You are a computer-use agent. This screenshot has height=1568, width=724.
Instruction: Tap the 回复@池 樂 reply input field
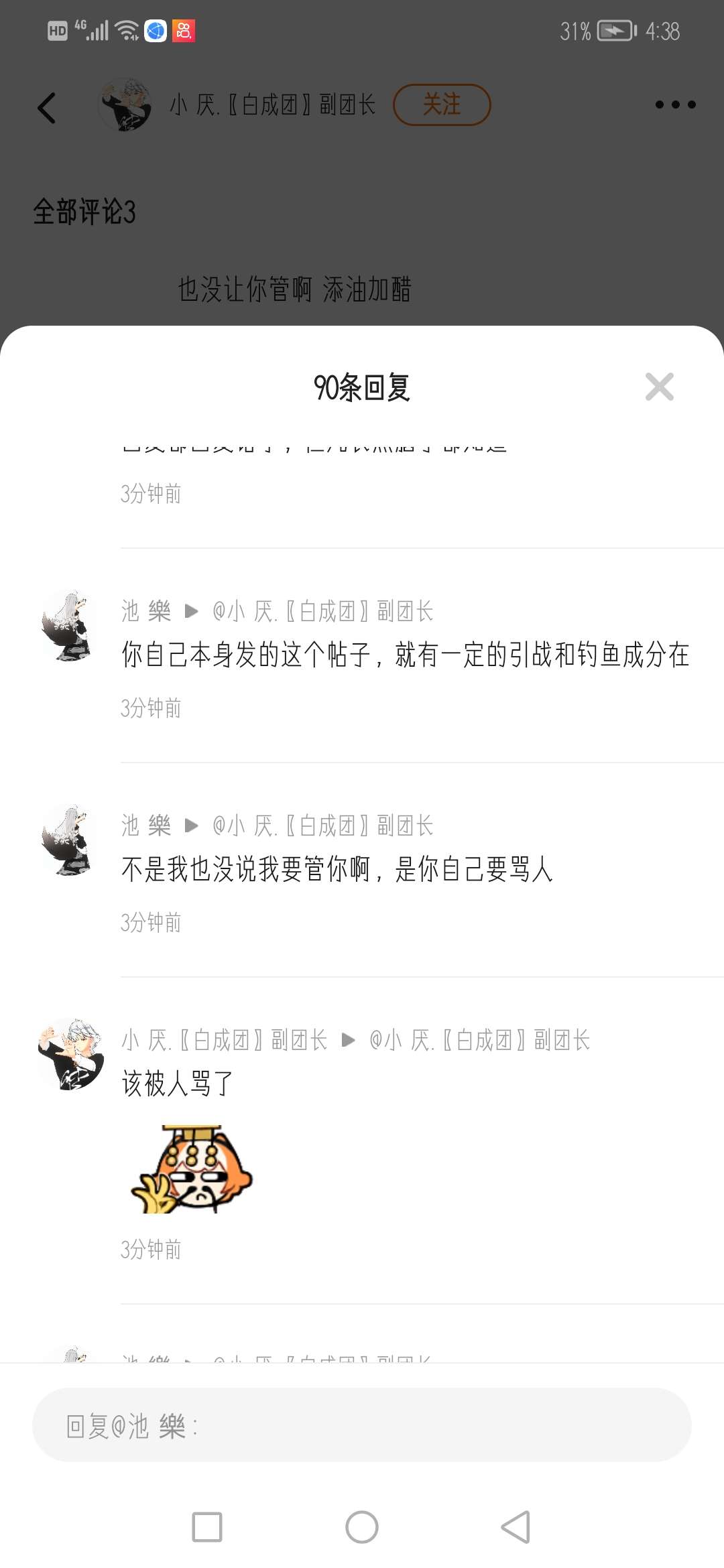point(362,1425)
